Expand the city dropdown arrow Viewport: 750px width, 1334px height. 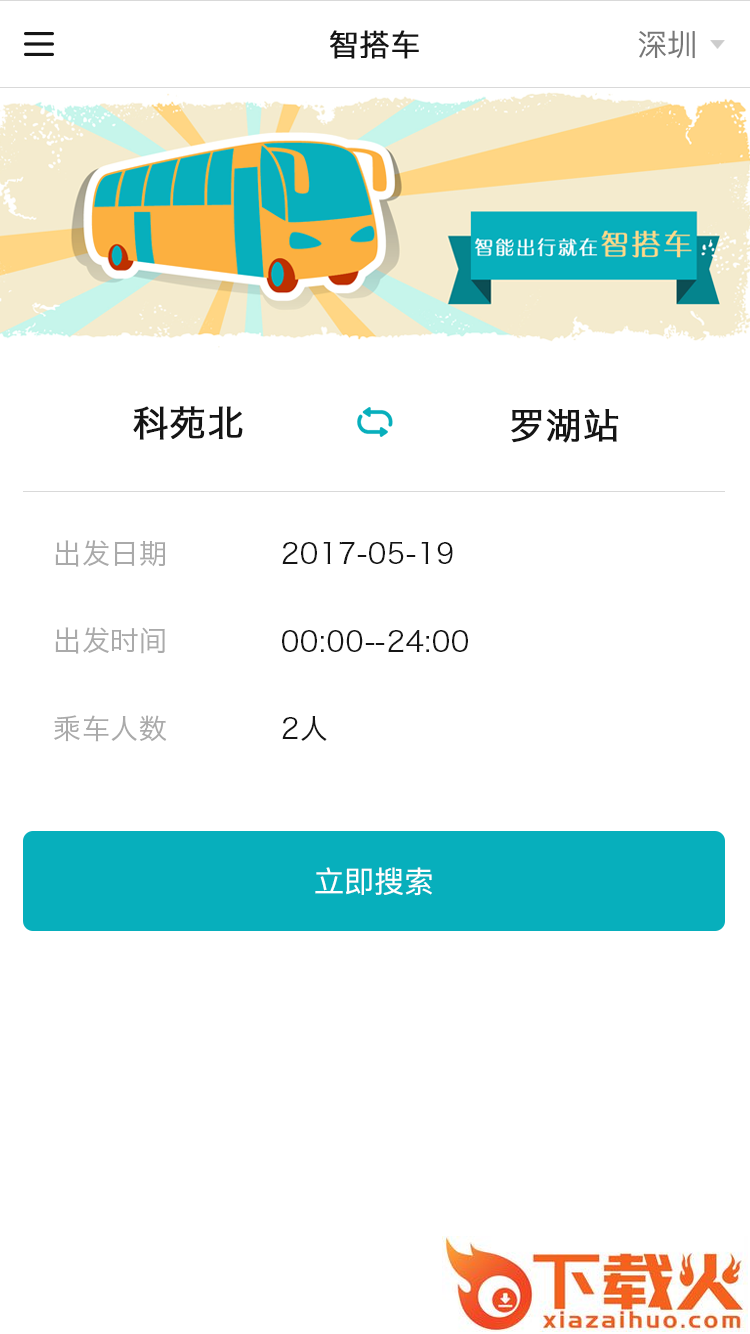pos(716,46)
